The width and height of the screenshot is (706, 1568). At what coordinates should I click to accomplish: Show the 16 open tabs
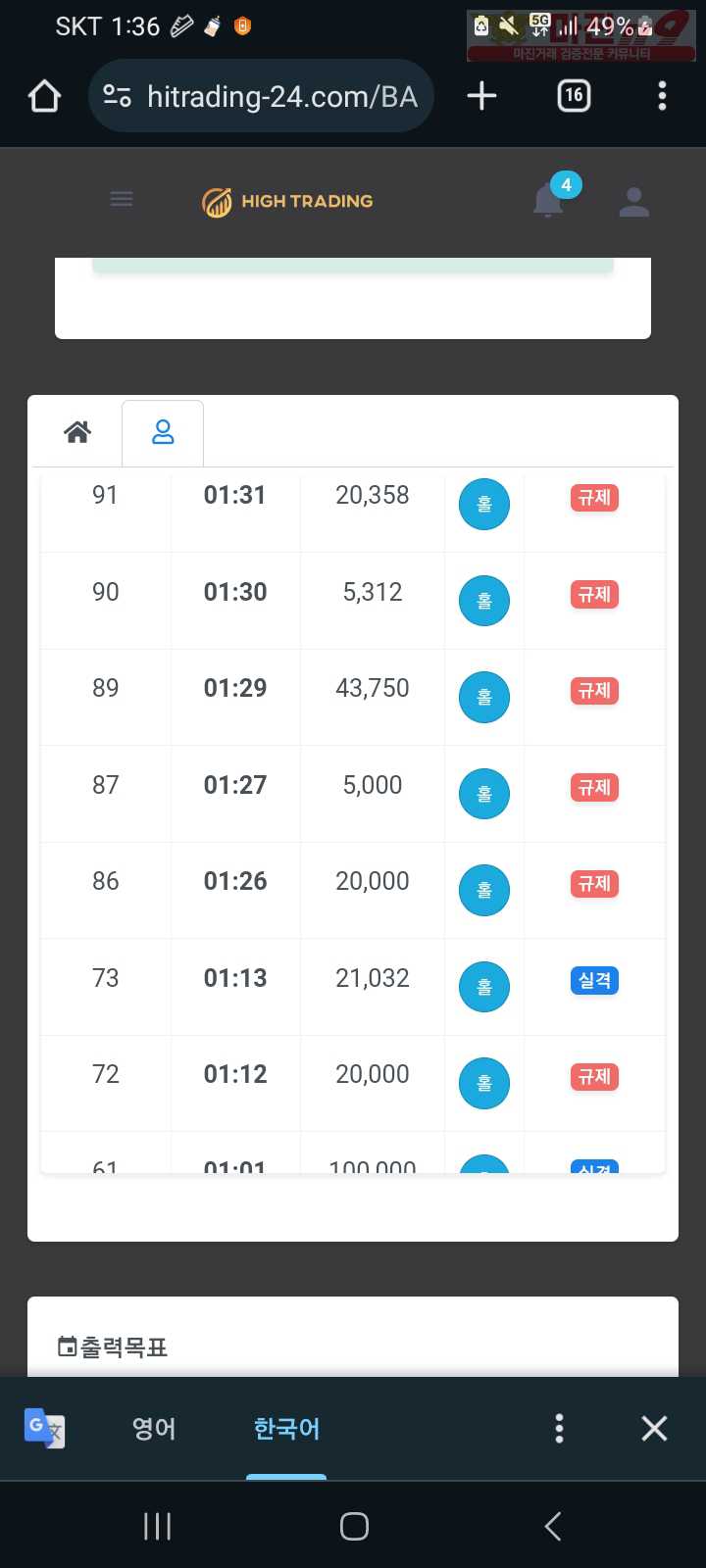click(574, 96)
